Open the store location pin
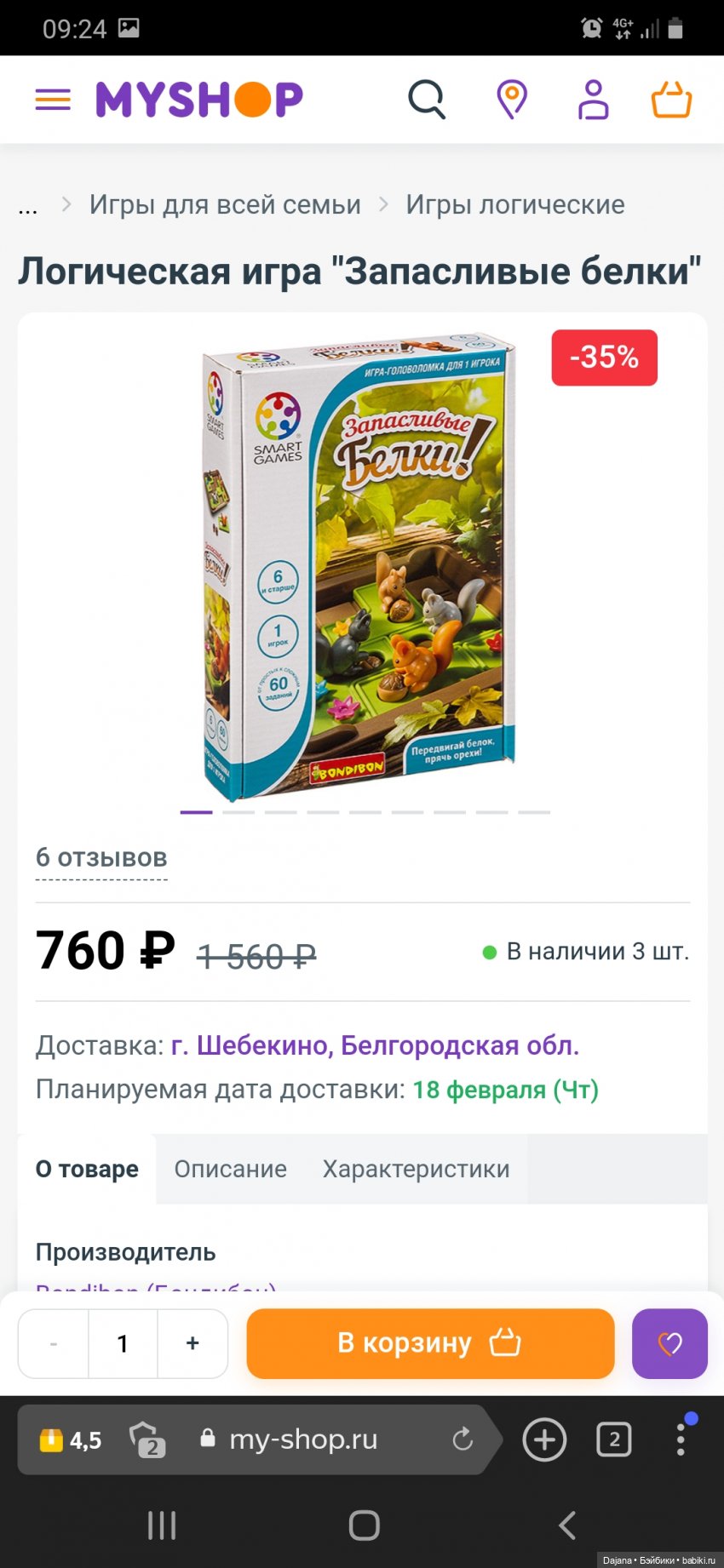The height and width of the screenshot is (1568, 724). coord(512,100)
